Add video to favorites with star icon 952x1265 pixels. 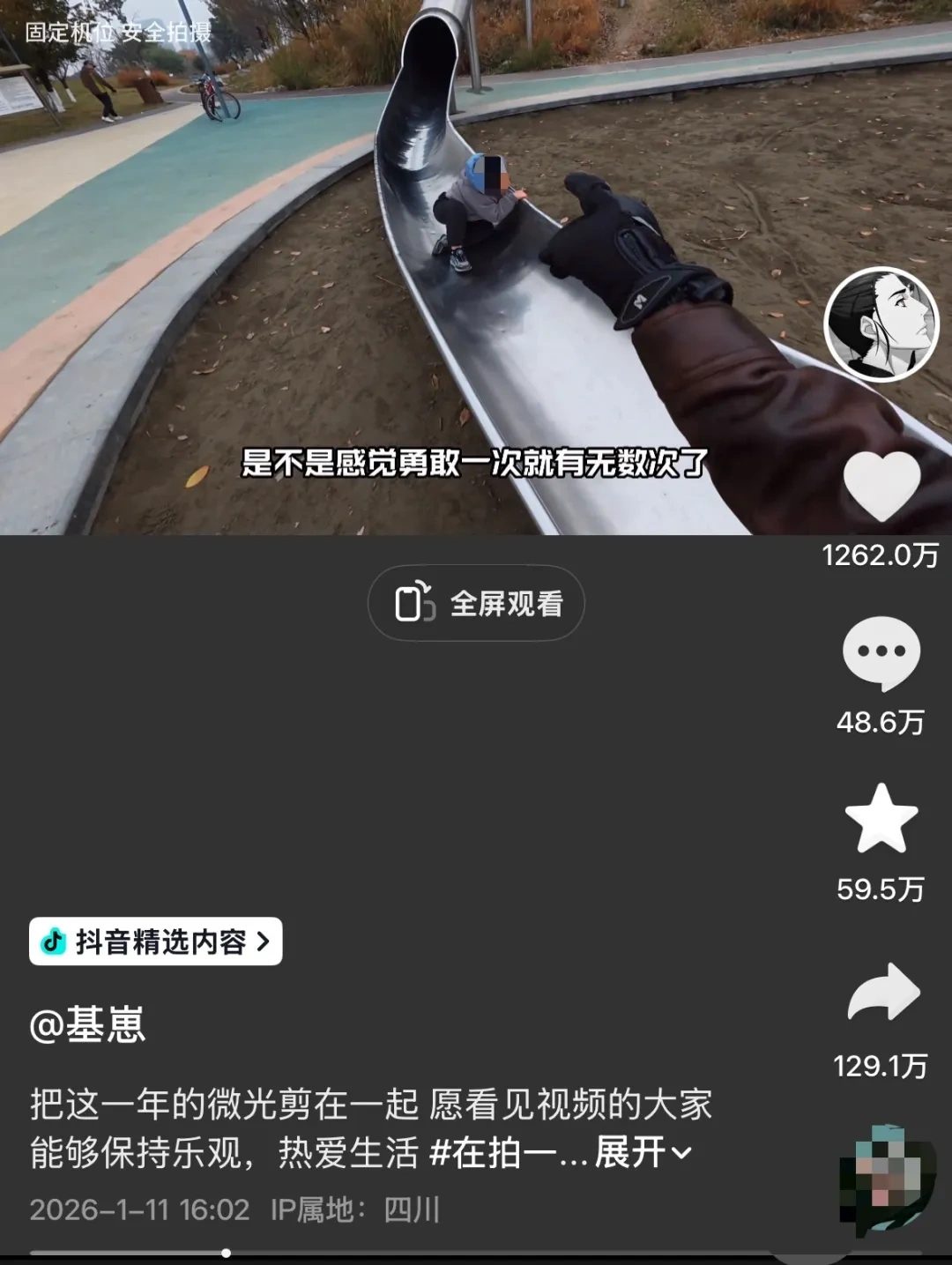point(881,819)
